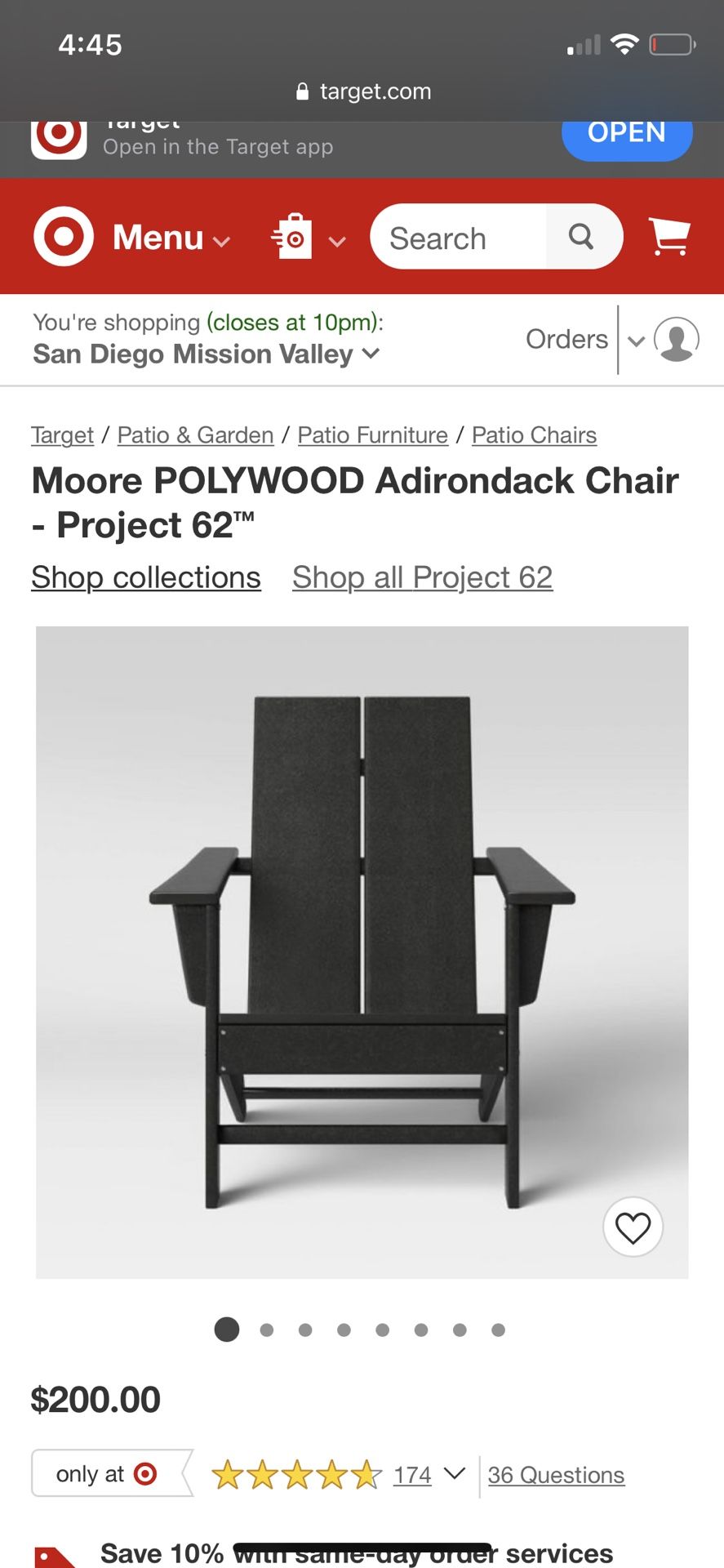Screen dimensions: 724x1568
Task: Open the 36 Questions link
Action: 556,1475
